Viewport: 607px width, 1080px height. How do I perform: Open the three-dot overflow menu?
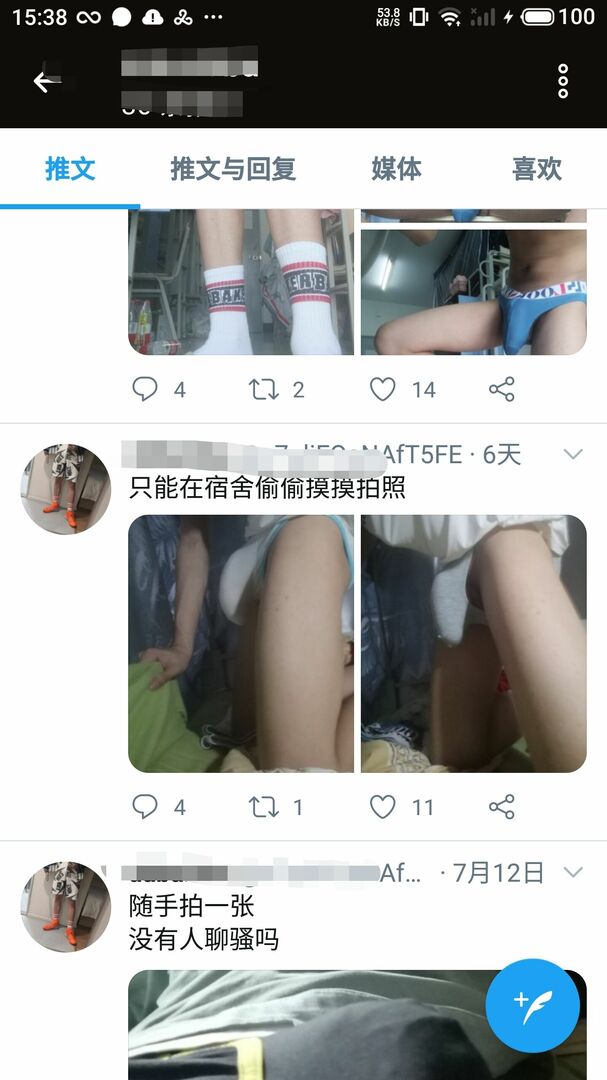[x=563, y=81]
